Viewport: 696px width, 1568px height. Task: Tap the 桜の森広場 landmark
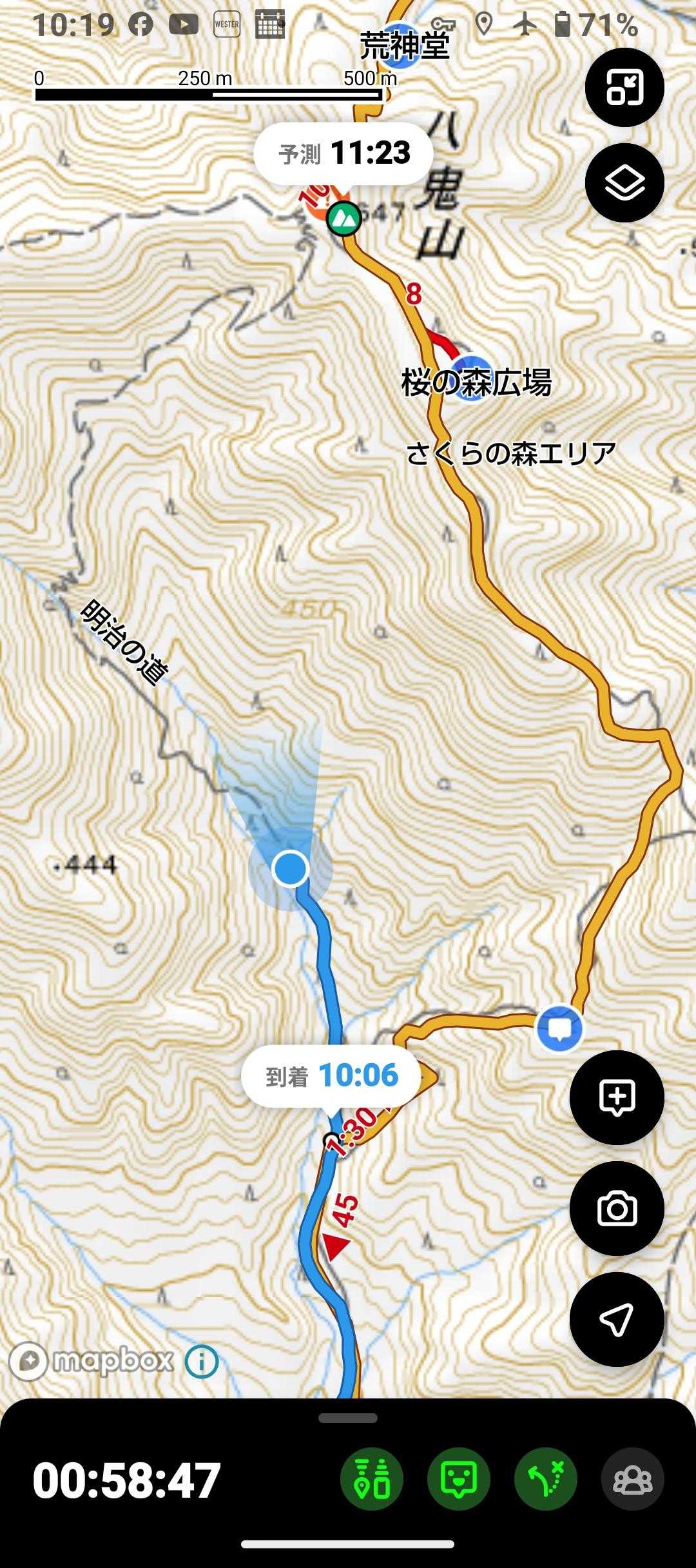point(476,383)
